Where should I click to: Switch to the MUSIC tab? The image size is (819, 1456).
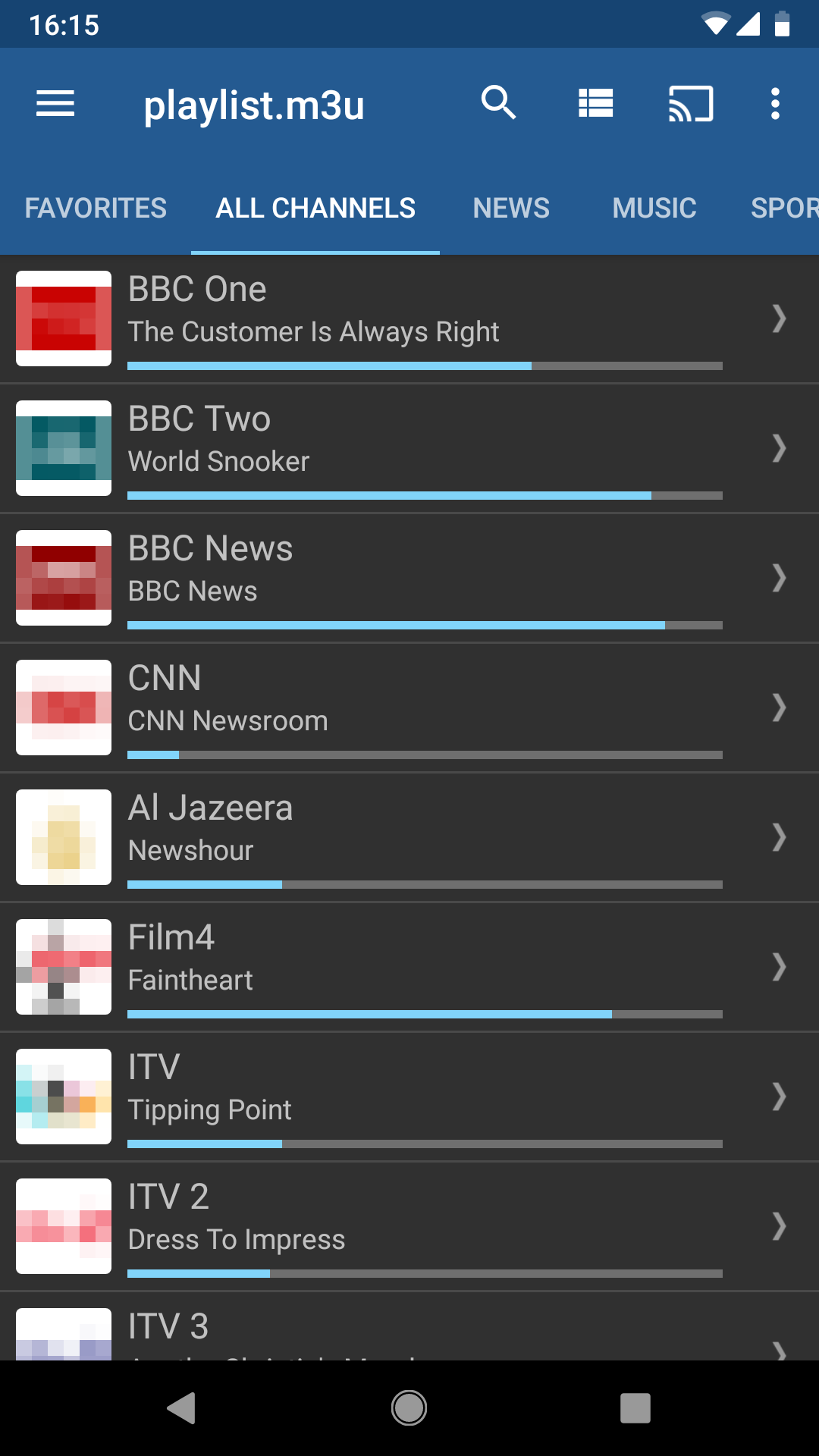(x=654, y=207)
